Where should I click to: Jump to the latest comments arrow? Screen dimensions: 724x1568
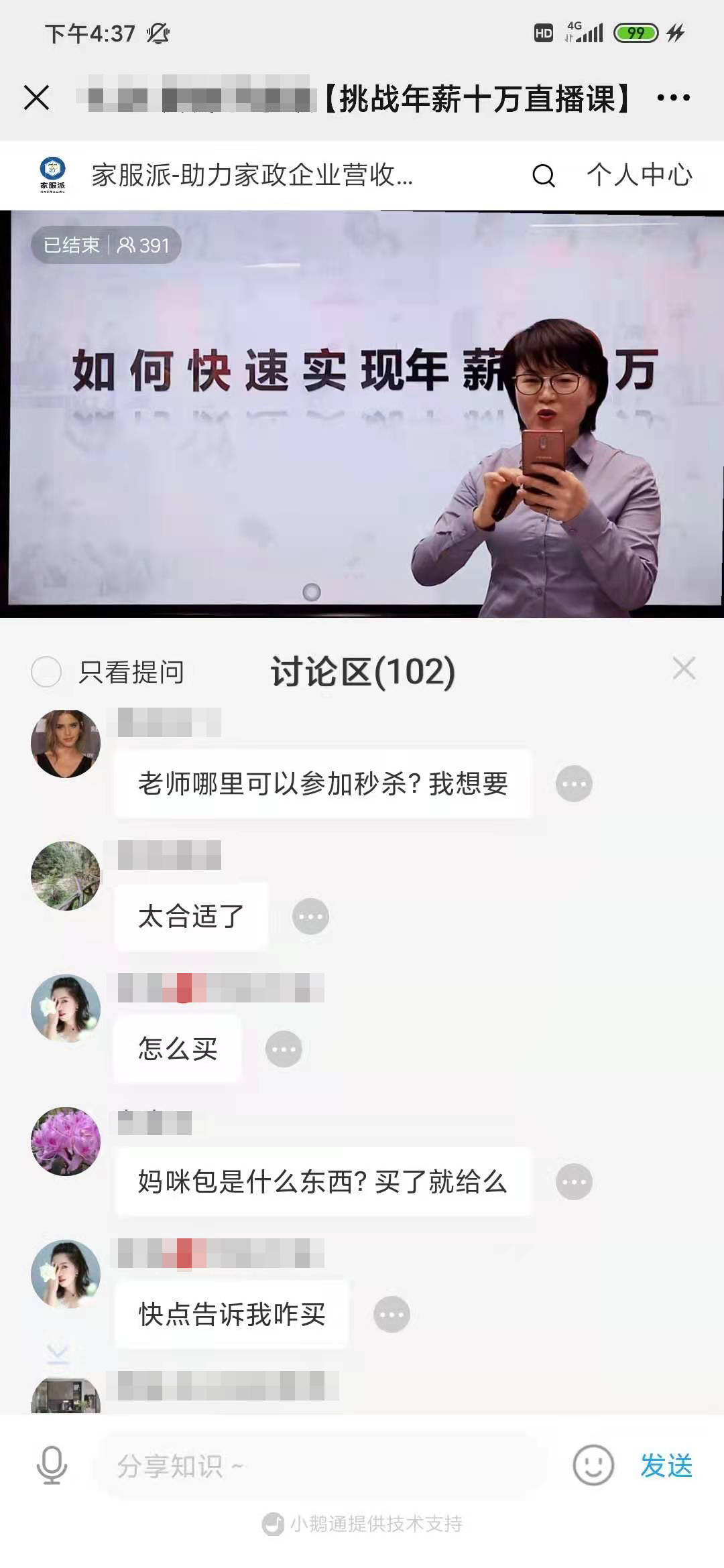(x=58, y=1354)
